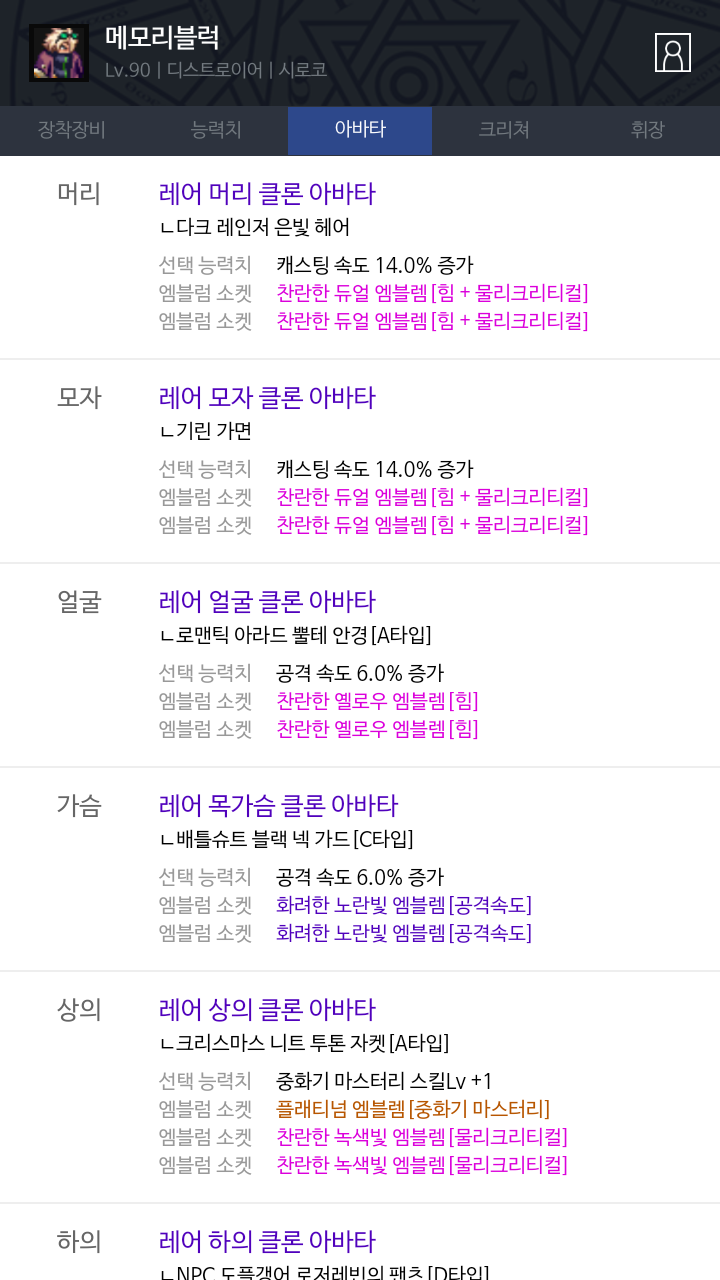This screenshot has height=1280, width=720.
Task: Open the 휘장 tab
Action: (x=648, y=130)
